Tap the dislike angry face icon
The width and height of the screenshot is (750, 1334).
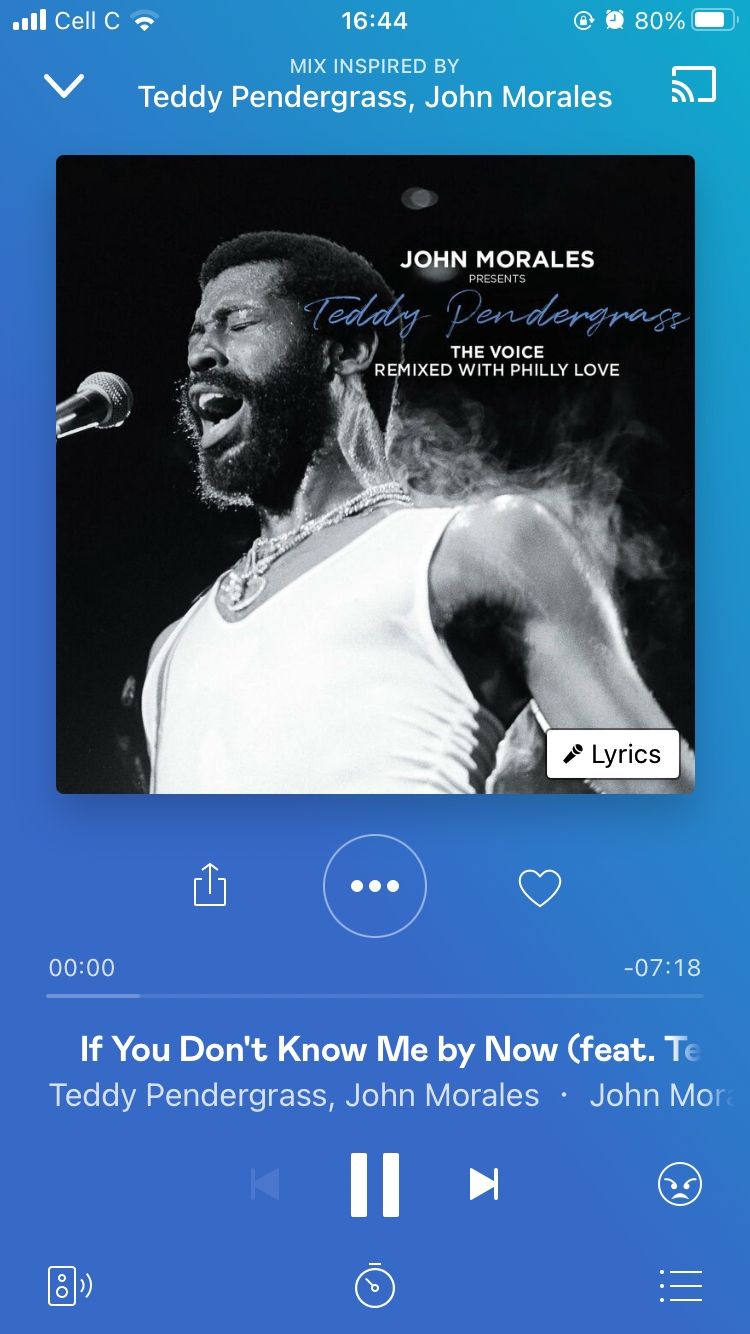(679, 1184)
